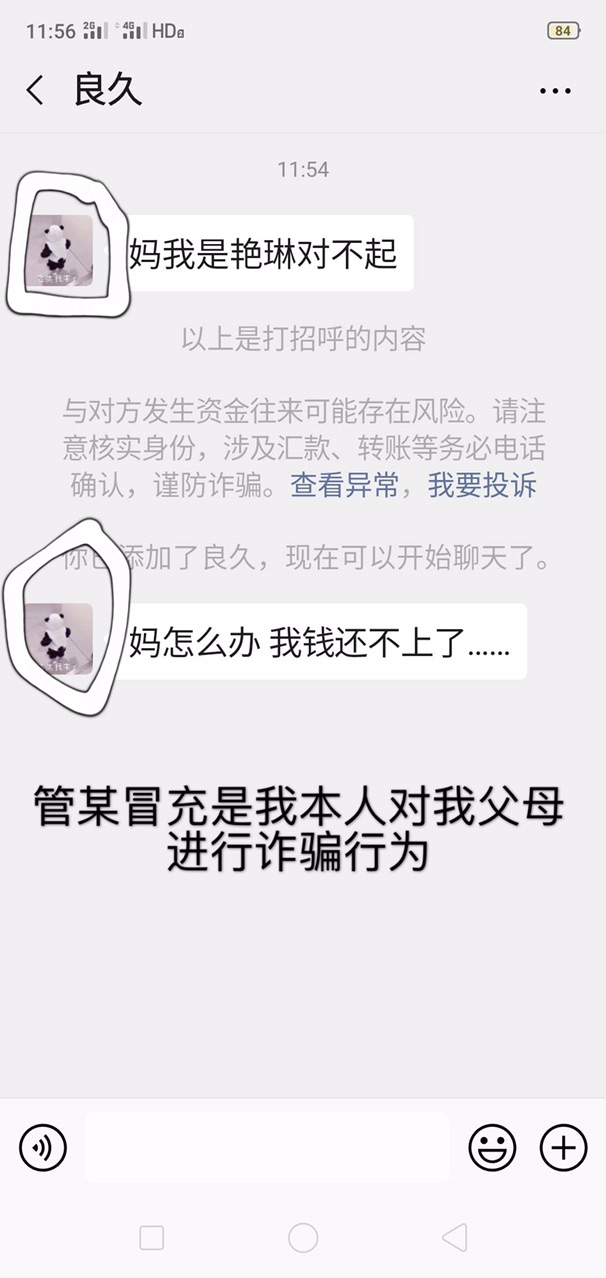Focus the message text field
Viewport: 606px width, 1278px height.
(x=267, y=1147)
